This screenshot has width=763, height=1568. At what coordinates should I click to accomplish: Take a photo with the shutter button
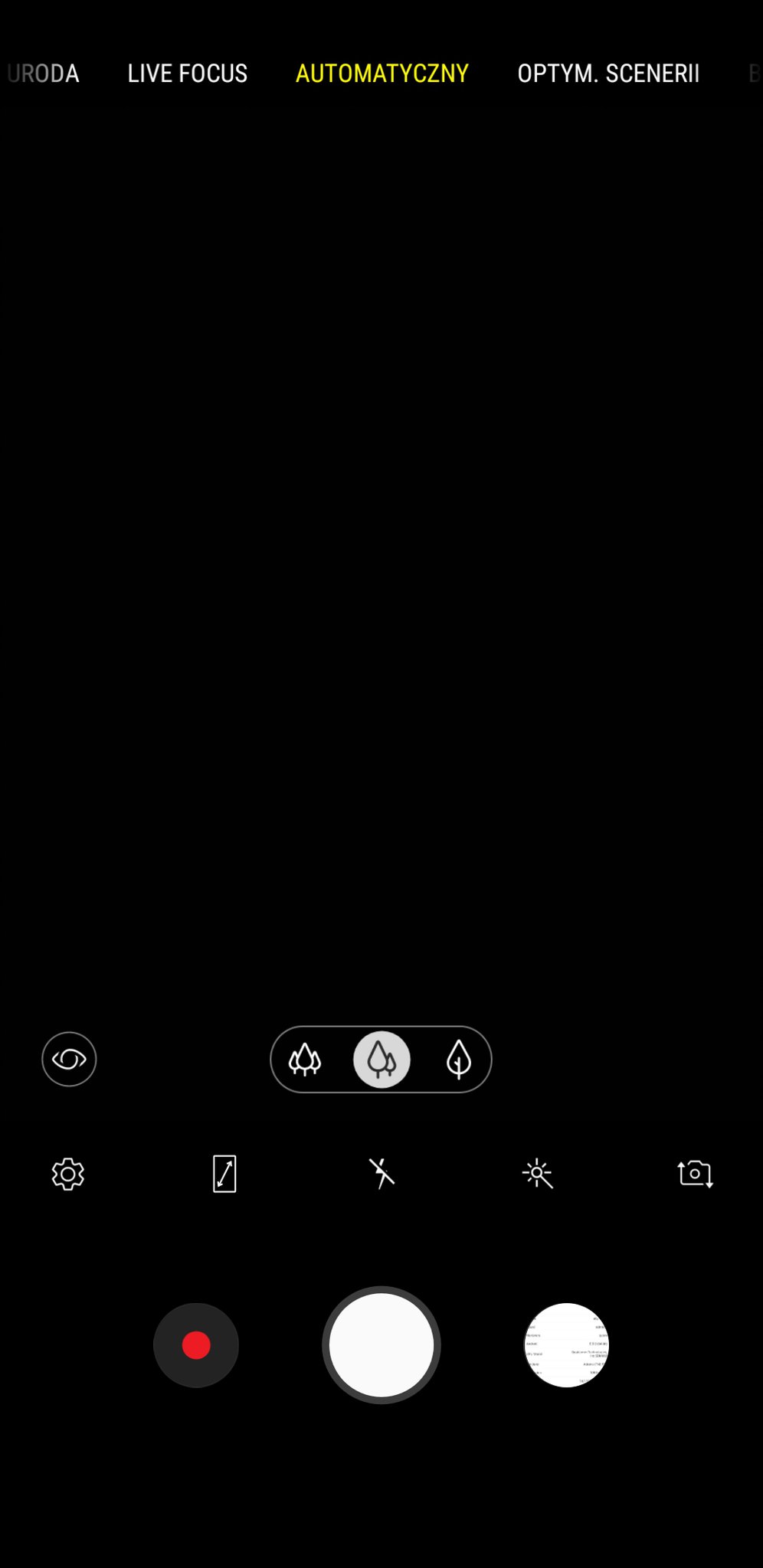click(381, 1345)
